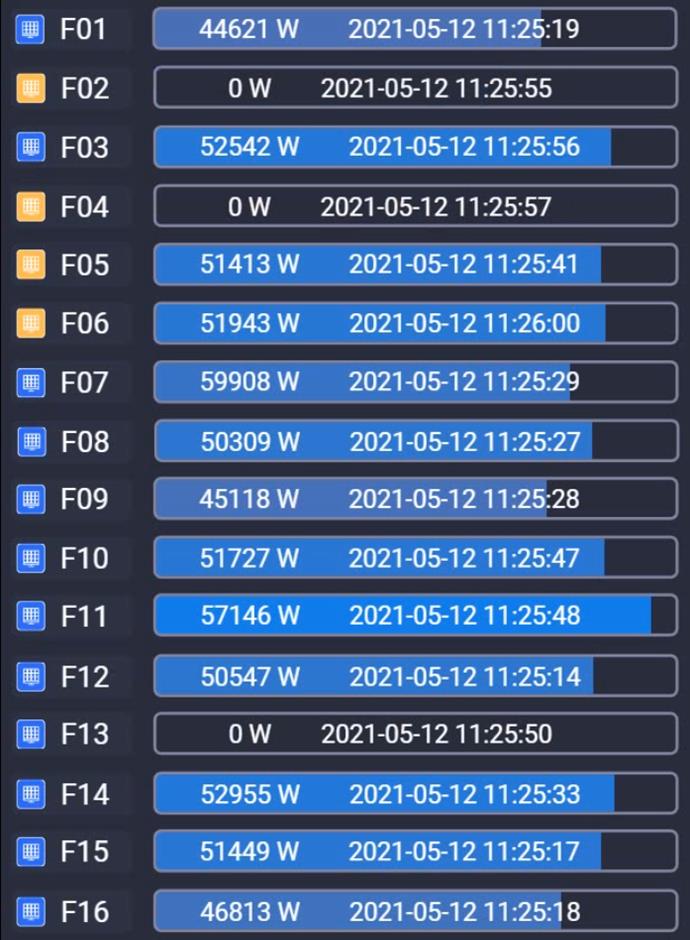
Task: Select the F02 row showing 0 W
Action: [414, 88]
